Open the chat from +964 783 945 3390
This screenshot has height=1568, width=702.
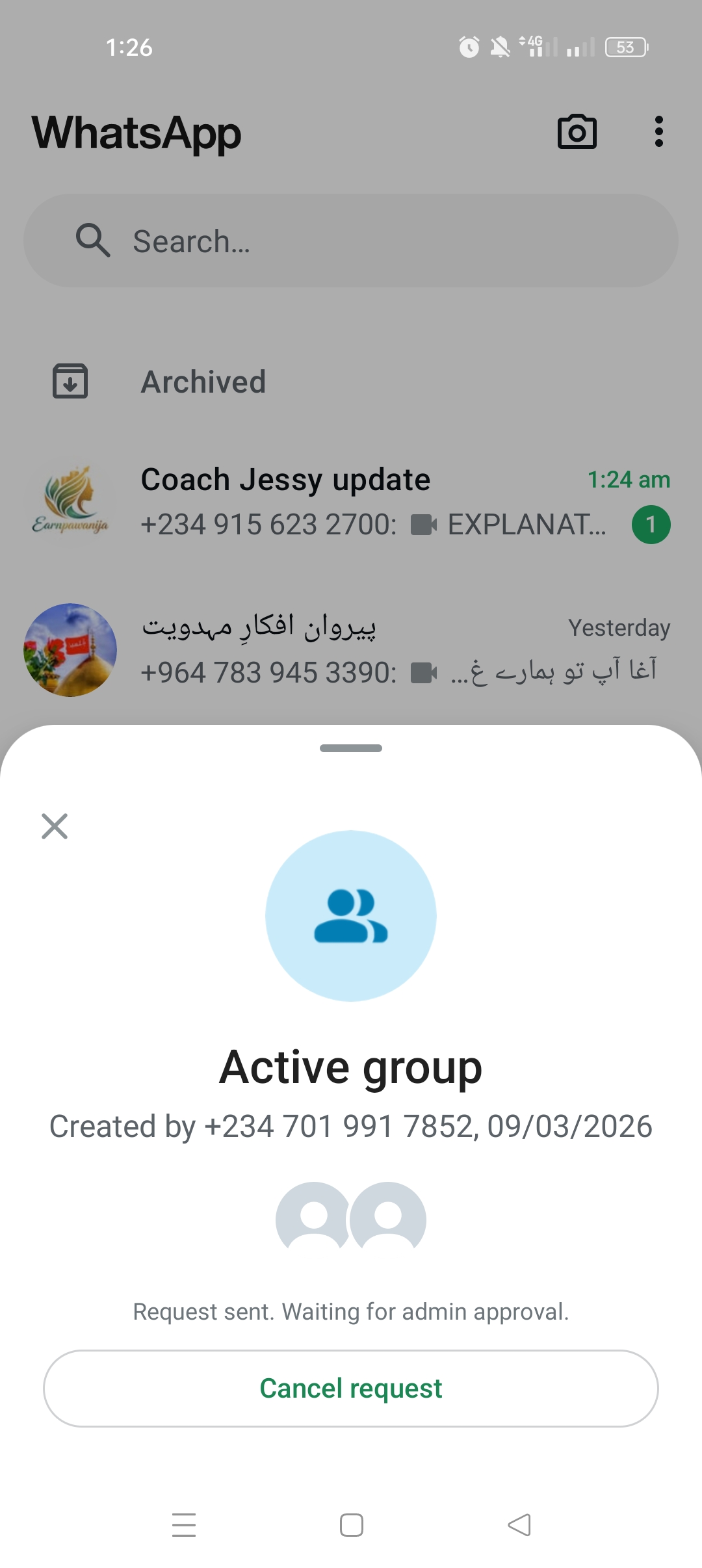pos(351,649)
